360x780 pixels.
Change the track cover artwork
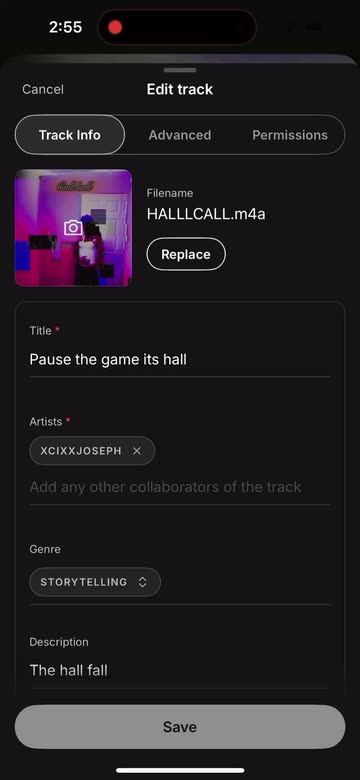(x=74, y=228)
